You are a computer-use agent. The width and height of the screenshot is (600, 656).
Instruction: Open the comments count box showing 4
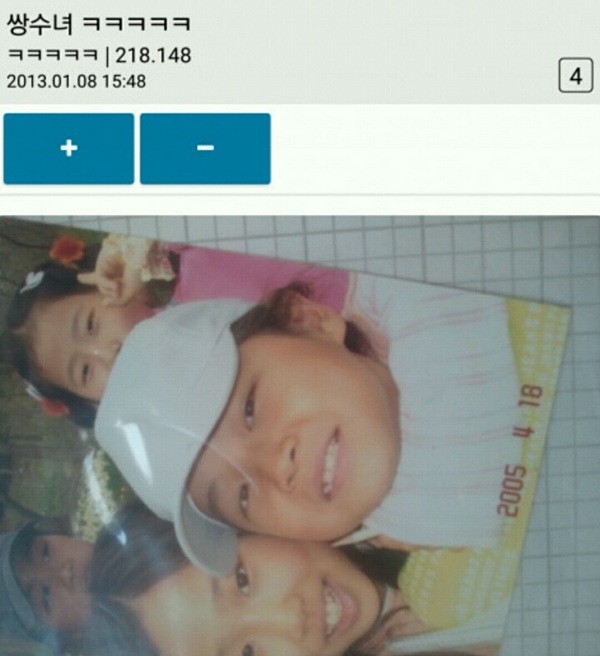click(x=575, y=76)
